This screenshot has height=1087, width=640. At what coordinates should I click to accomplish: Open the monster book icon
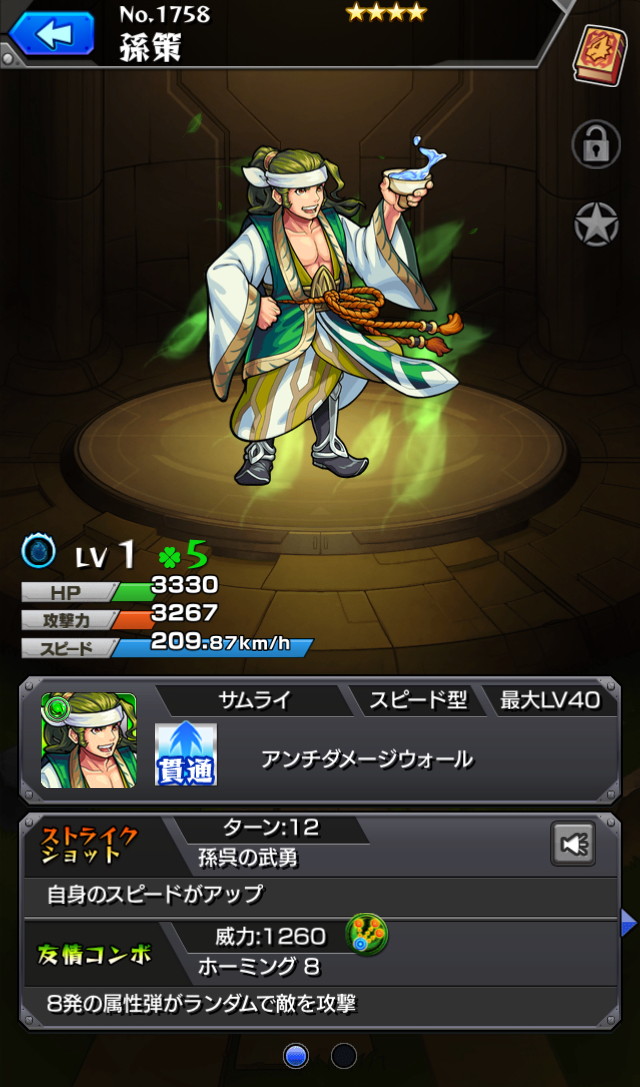[x=599, y=56]
